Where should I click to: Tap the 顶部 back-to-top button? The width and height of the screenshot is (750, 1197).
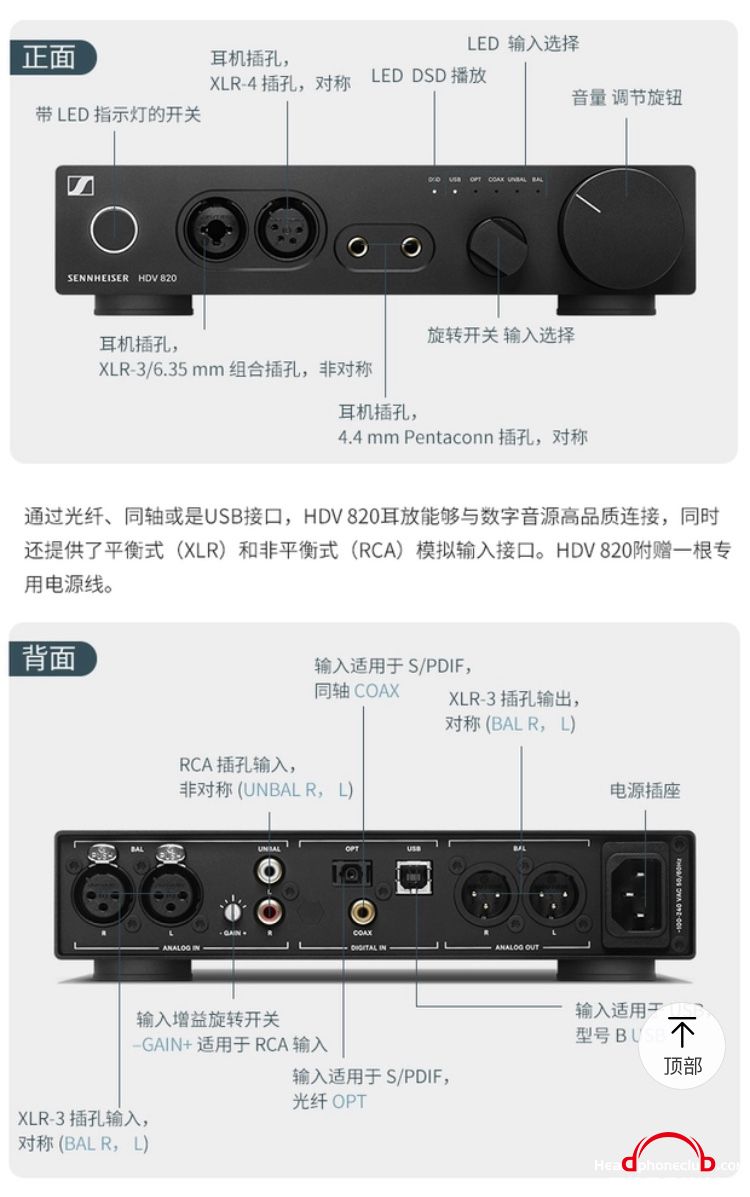(682, 1046)
